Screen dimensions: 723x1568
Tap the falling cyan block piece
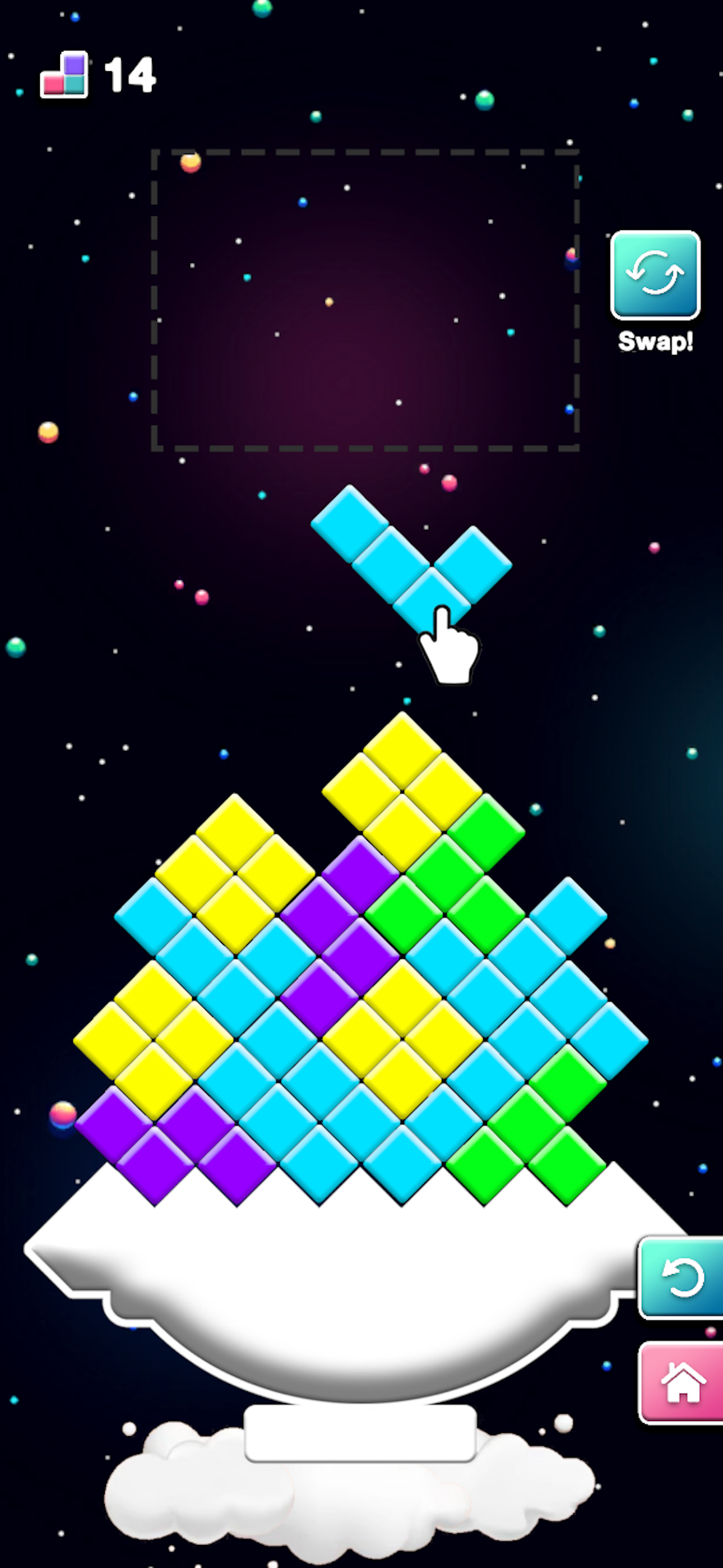411,559
